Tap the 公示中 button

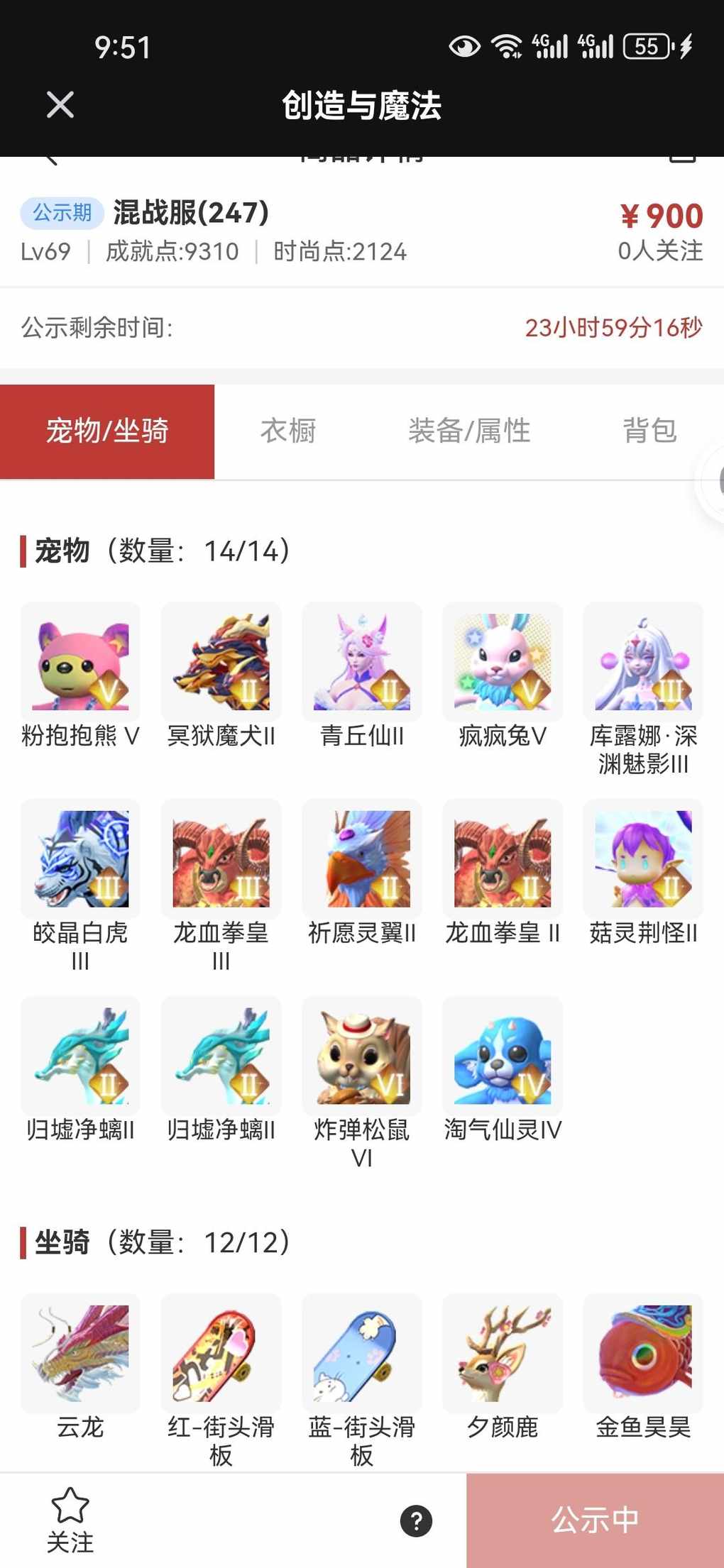coord(595,1520)
